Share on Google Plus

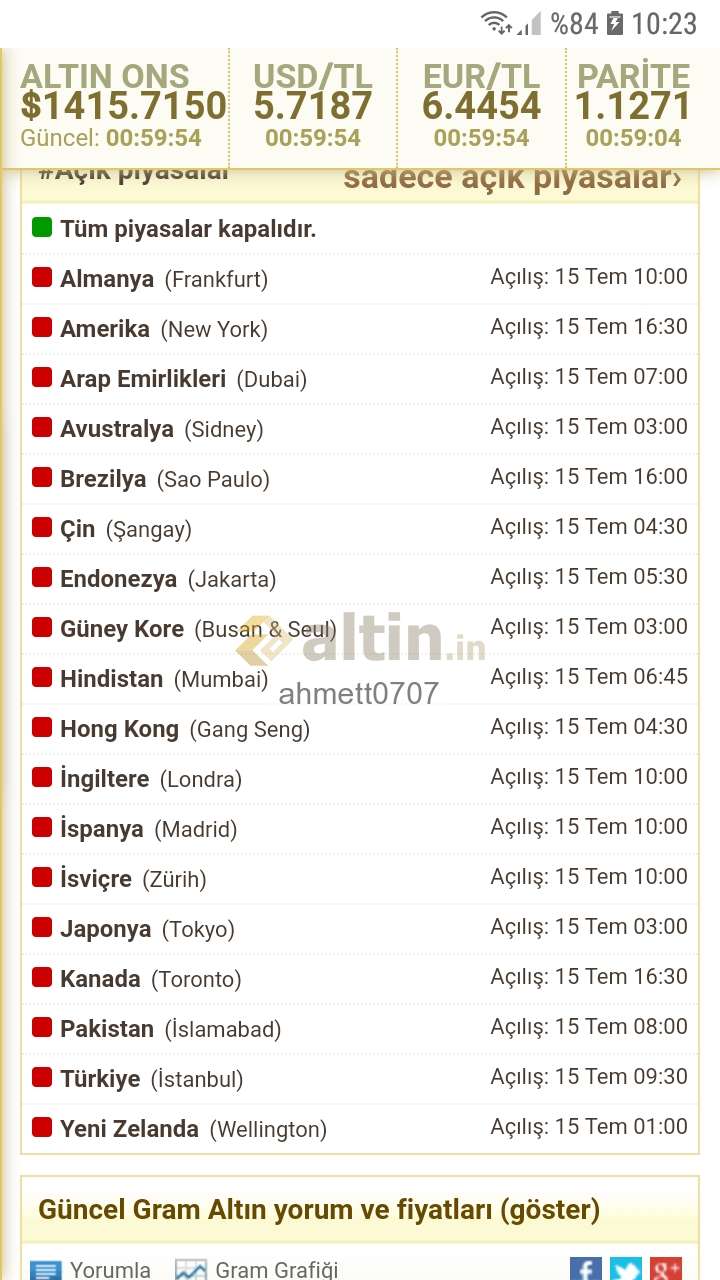coord(666,1268)
